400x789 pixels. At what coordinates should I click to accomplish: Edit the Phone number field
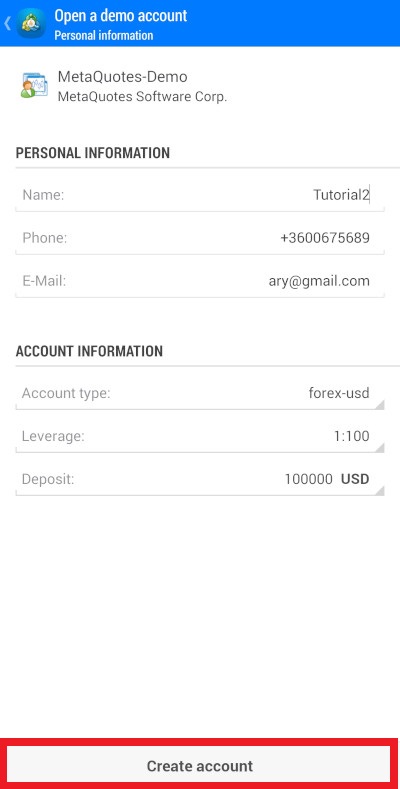[x=200, y=238]
